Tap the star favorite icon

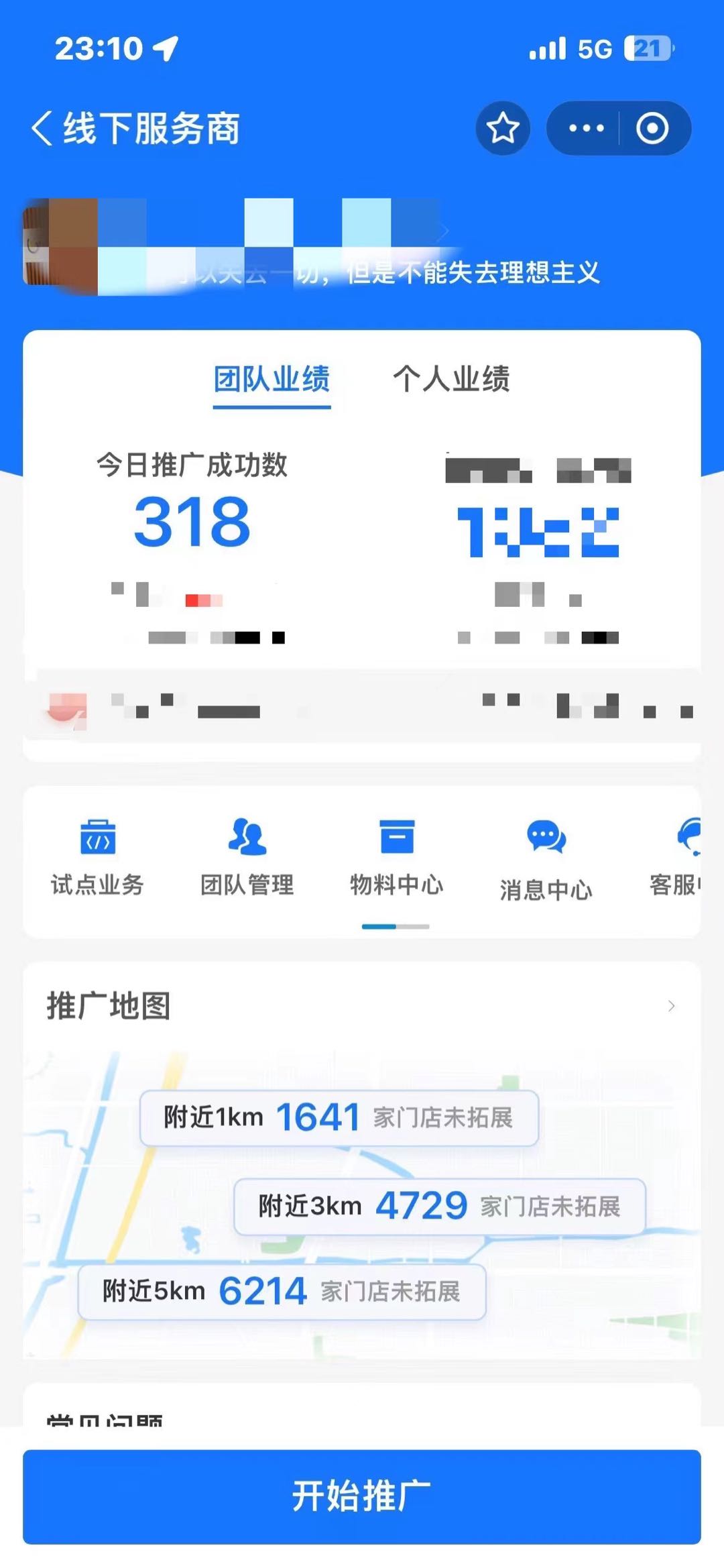(x=503, y=128)
